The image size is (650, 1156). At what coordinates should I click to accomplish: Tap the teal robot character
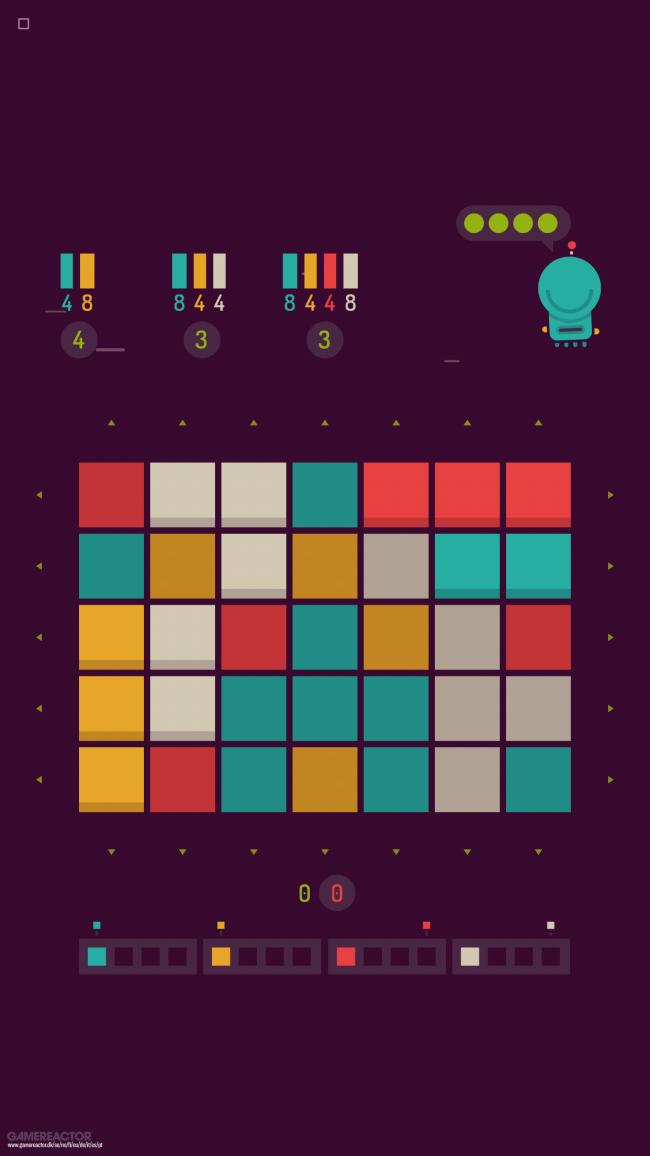(x=570, y=295)
